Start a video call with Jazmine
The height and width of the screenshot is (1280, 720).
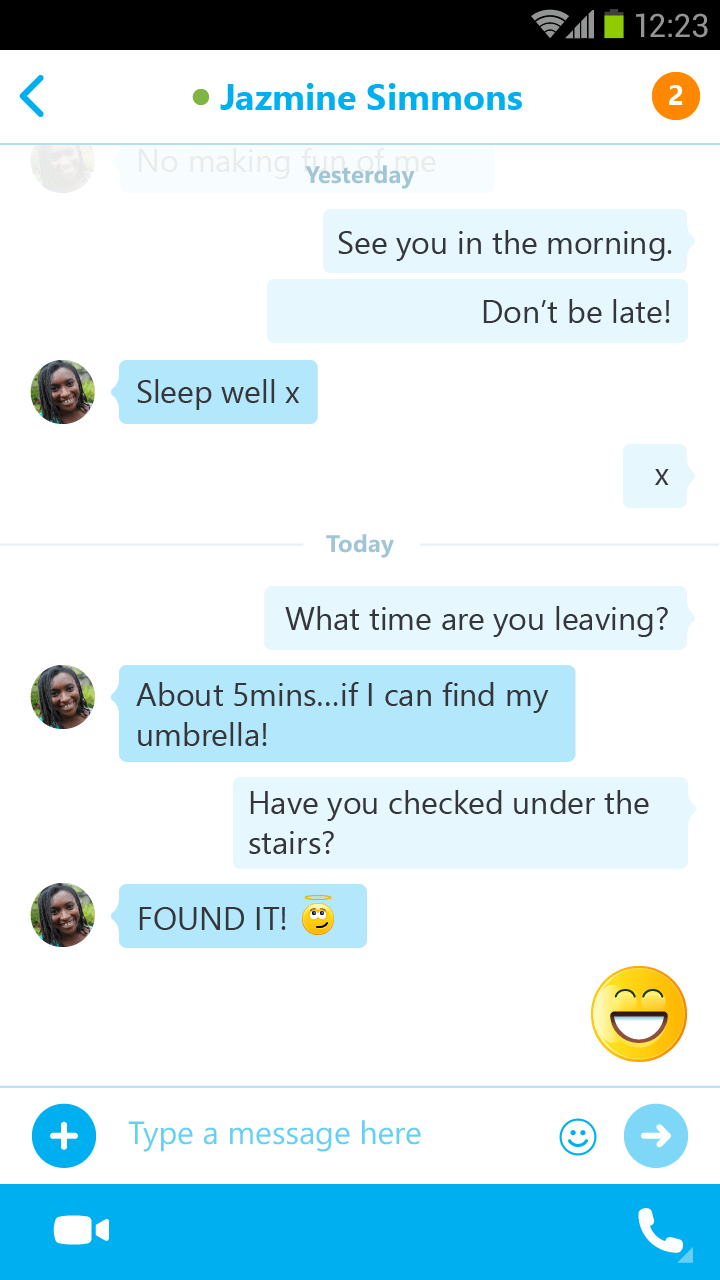click(x=81, y=1231)
